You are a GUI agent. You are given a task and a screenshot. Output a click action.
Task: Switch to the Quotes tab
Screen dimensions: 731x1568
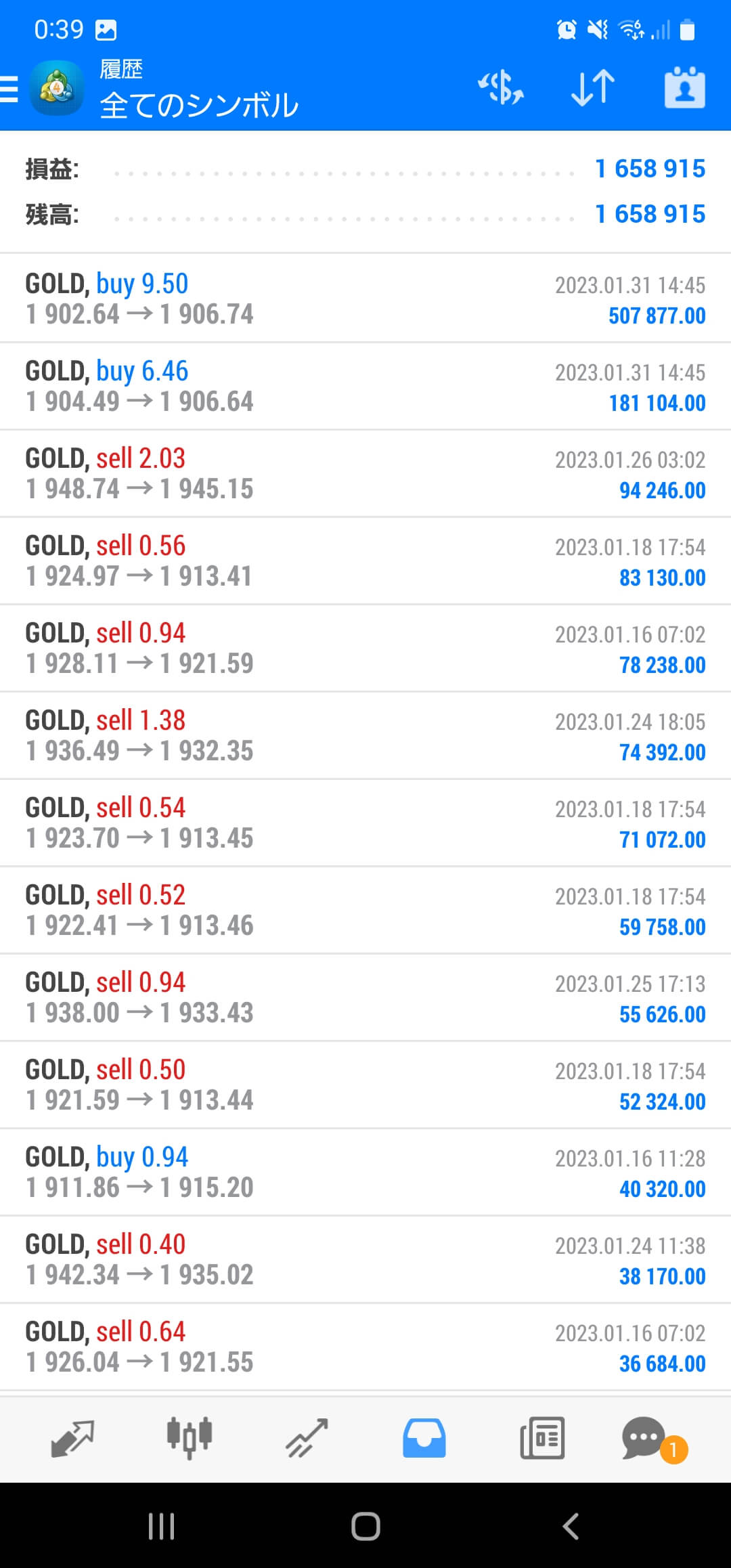coord(72,1438)
